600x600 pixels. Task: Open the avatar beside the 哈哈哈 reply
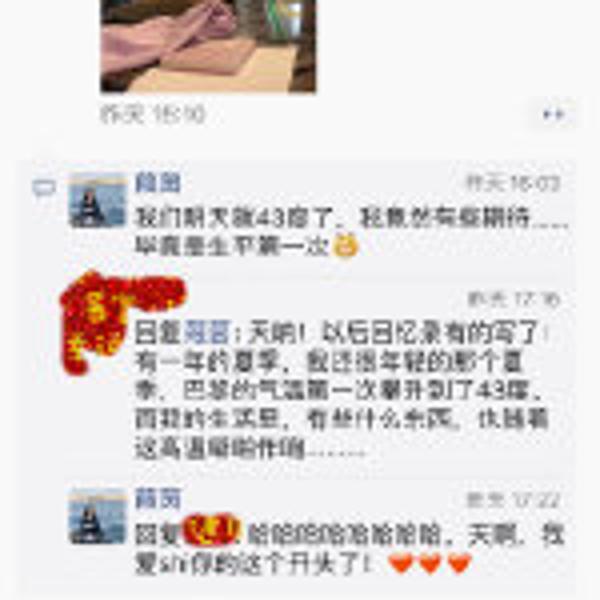coord(97,515)
